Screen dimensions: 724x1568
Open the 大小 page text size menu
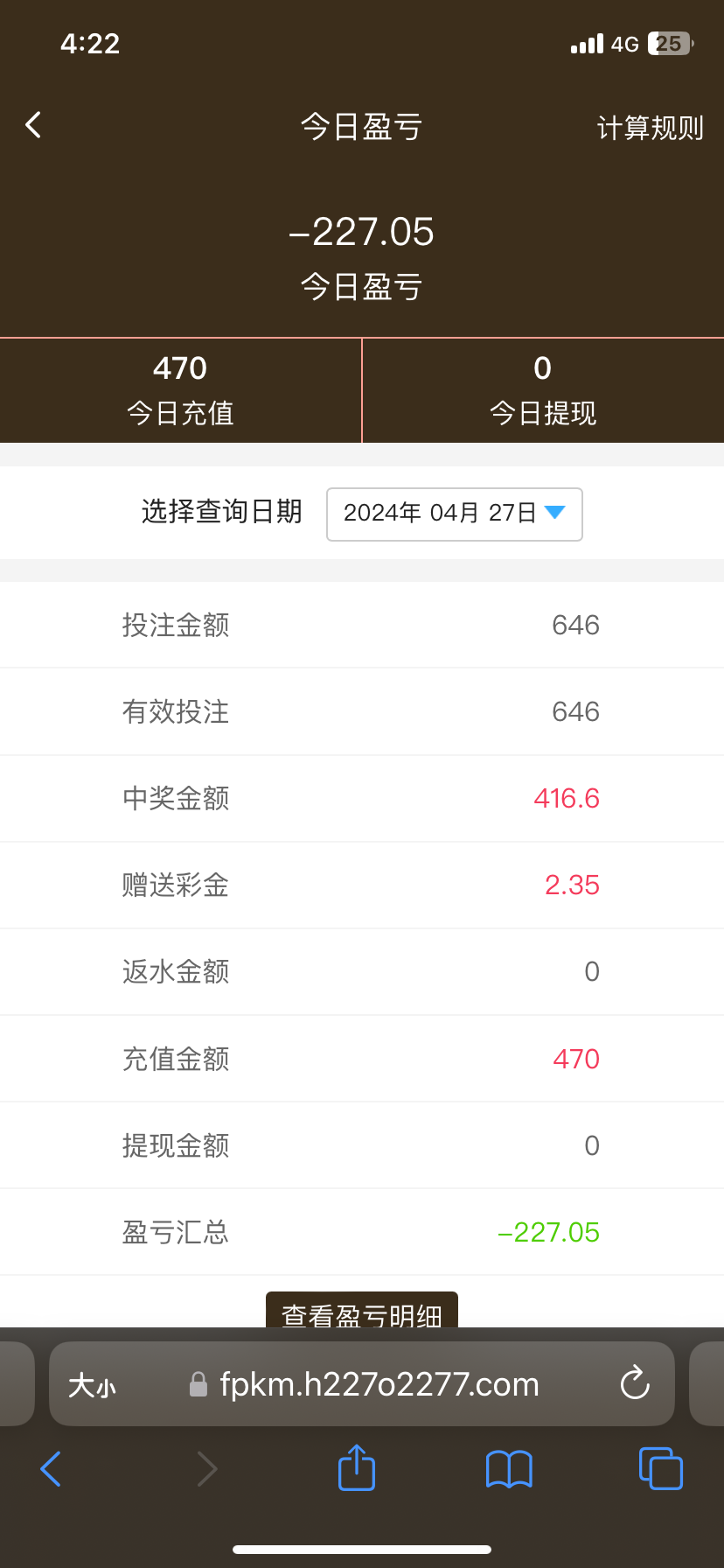point(92,1385)
